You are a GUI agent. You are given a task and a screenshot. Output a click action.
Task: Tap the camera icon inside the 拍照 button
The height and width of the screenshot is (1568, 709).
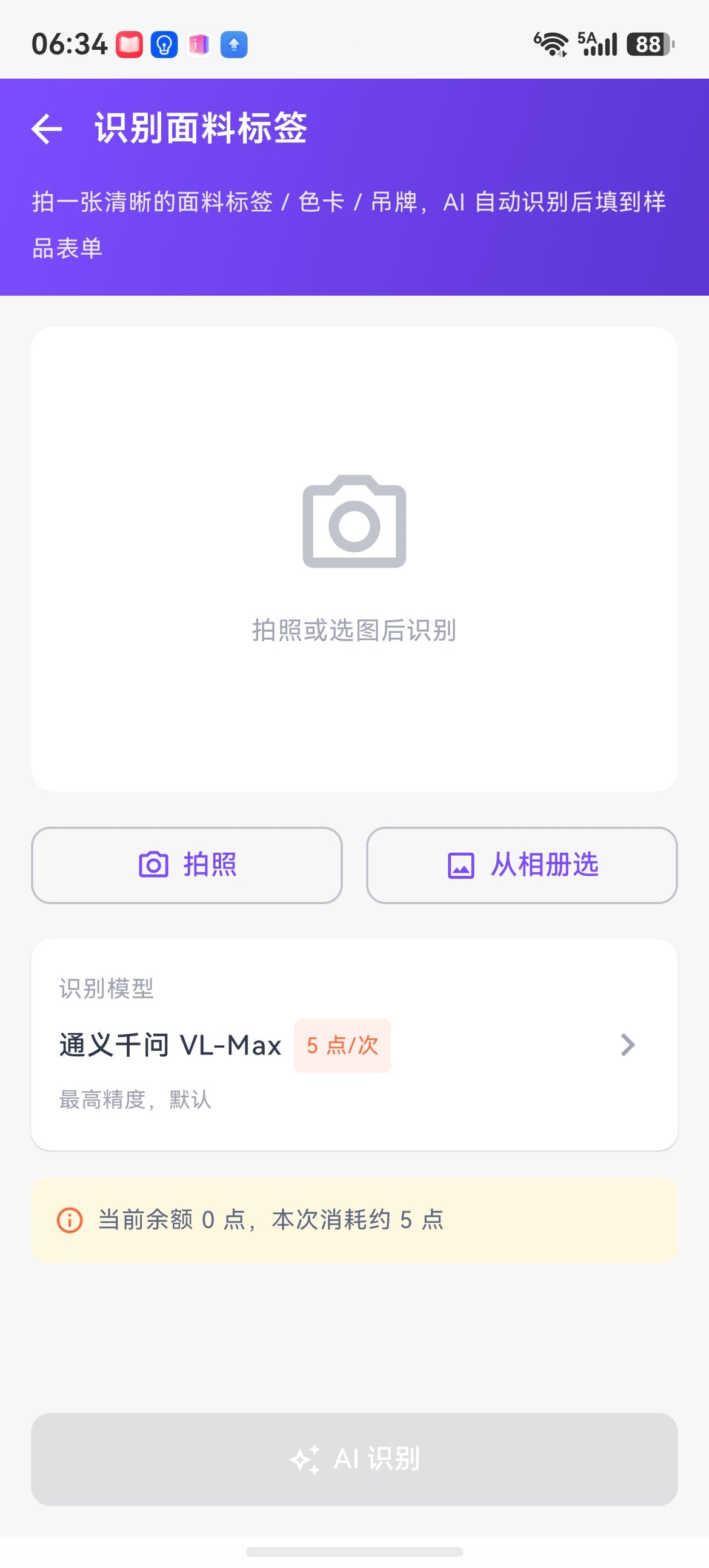coord(153,865)
